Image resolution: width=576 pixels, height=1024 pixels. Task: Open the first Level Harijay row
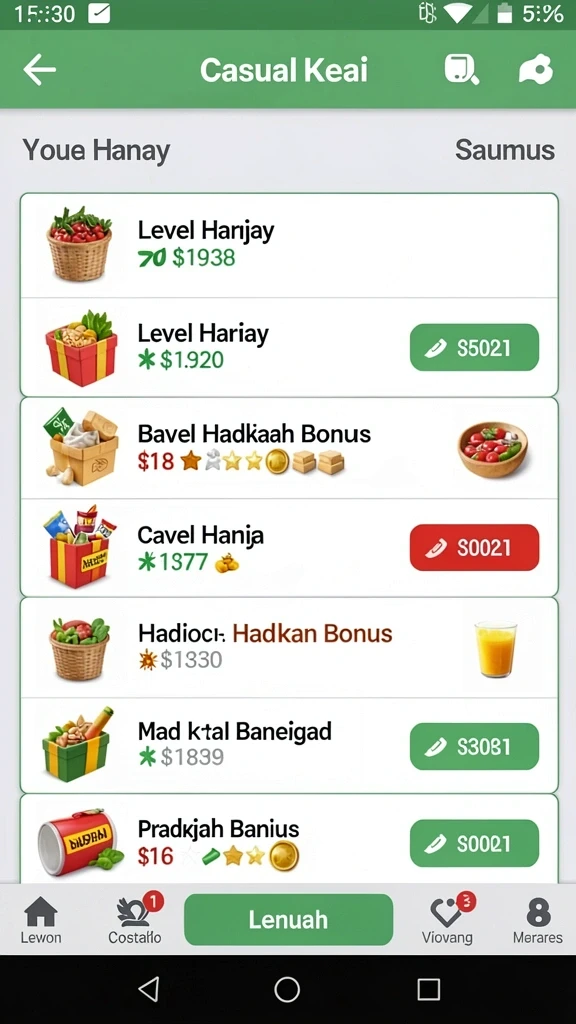click(x=289, y=246)
